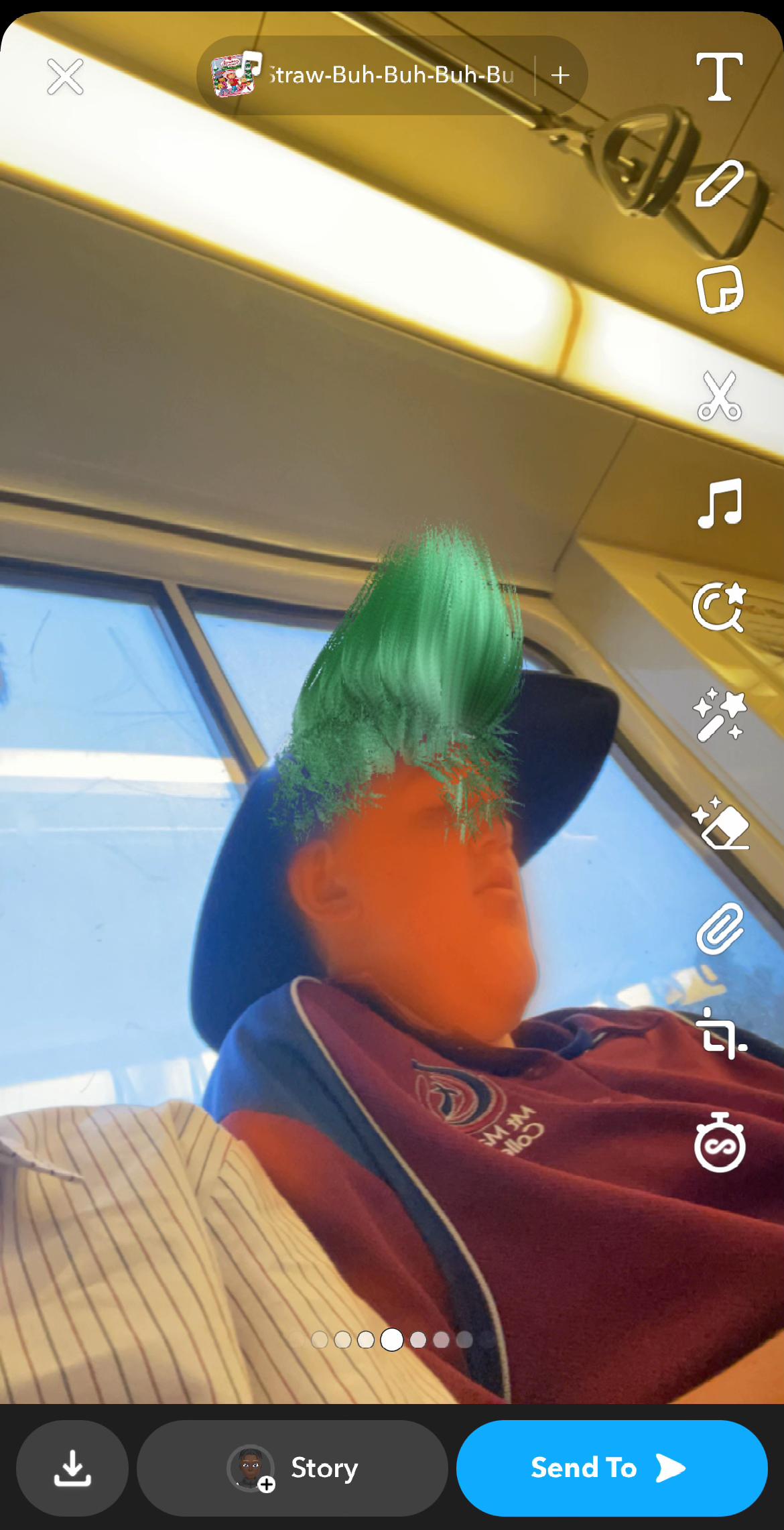Select the scissors cutout tool
This screenshot has height=1530, width=784.
click(x=719, y=395)
